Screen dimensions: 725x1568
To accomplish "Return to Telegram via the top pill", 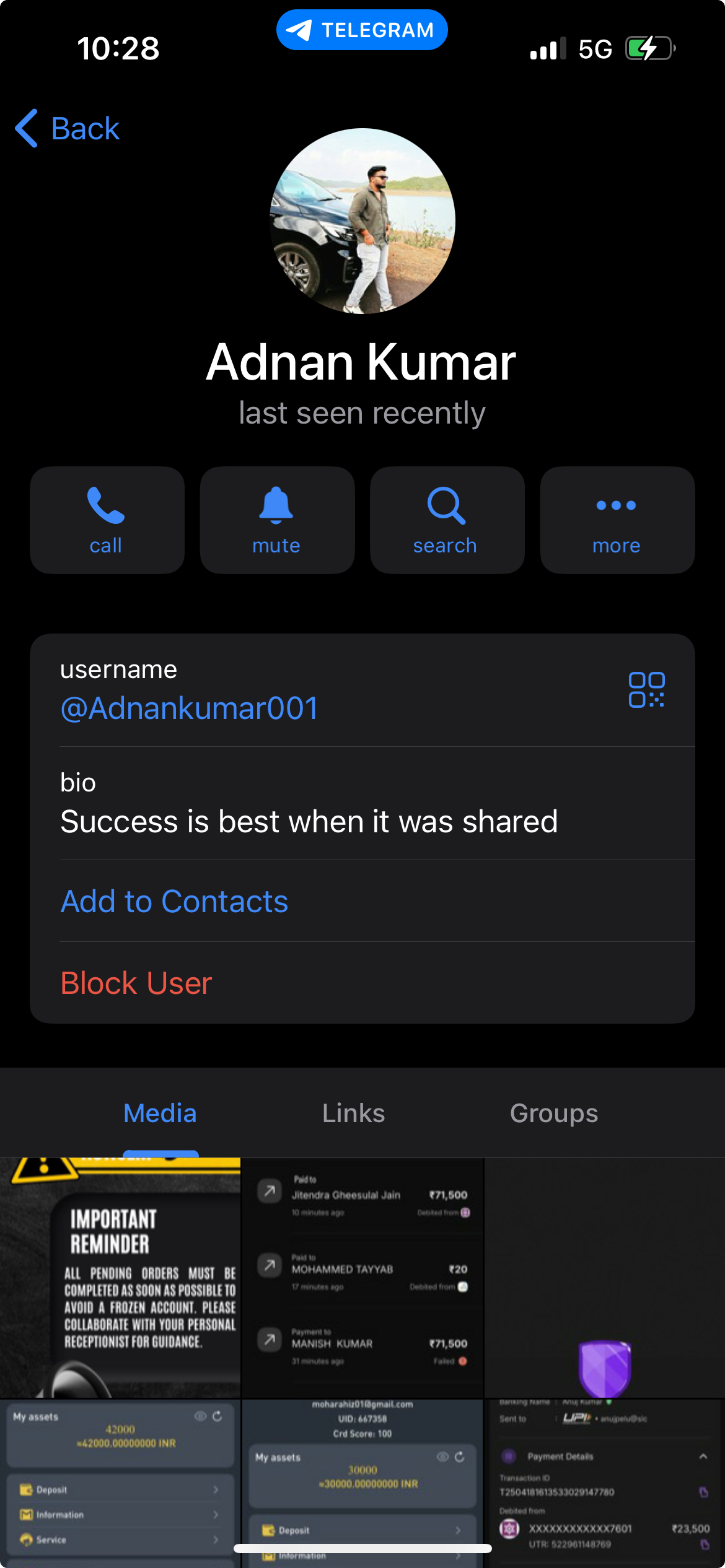I will pos(362,30).
